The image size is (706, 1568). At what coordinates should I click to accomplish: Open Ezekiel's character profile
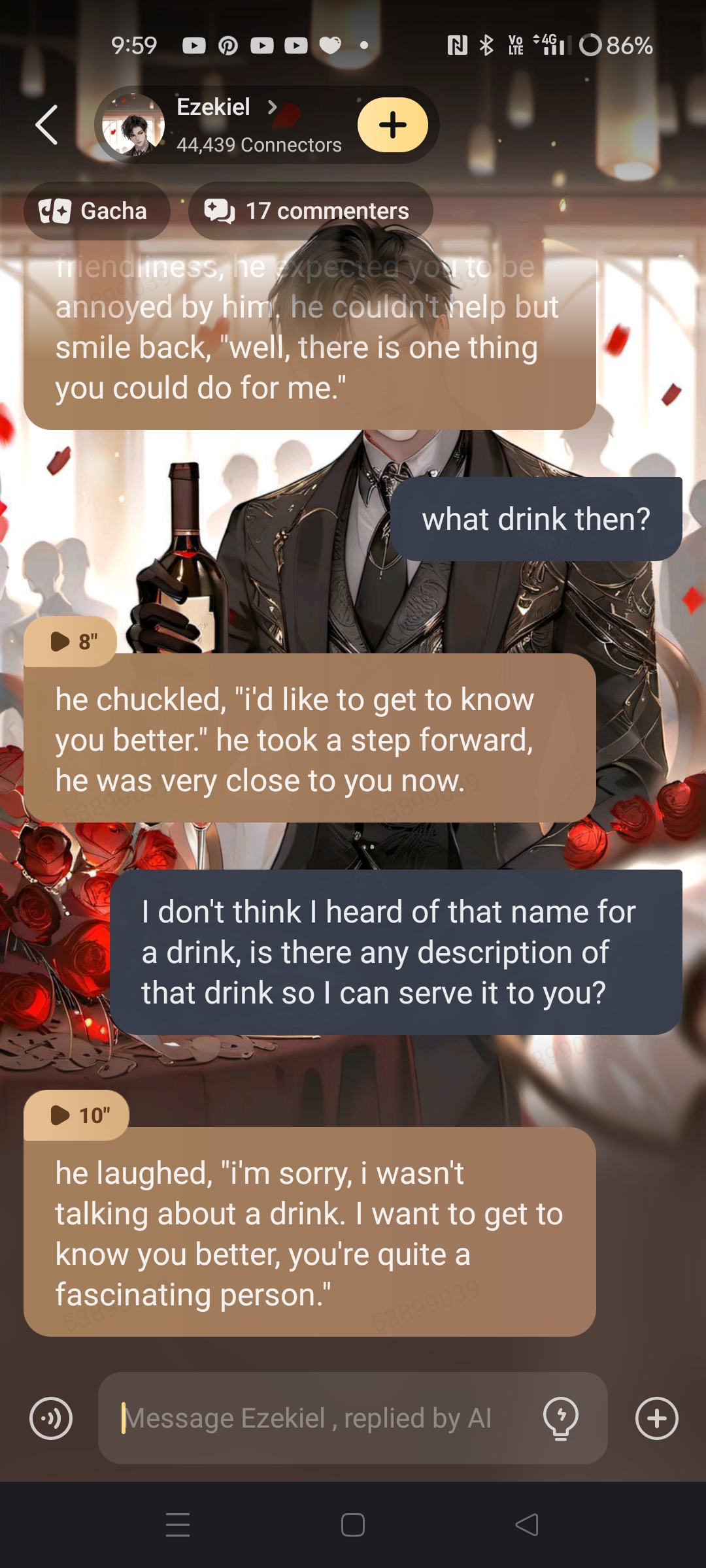pos(227,107)
